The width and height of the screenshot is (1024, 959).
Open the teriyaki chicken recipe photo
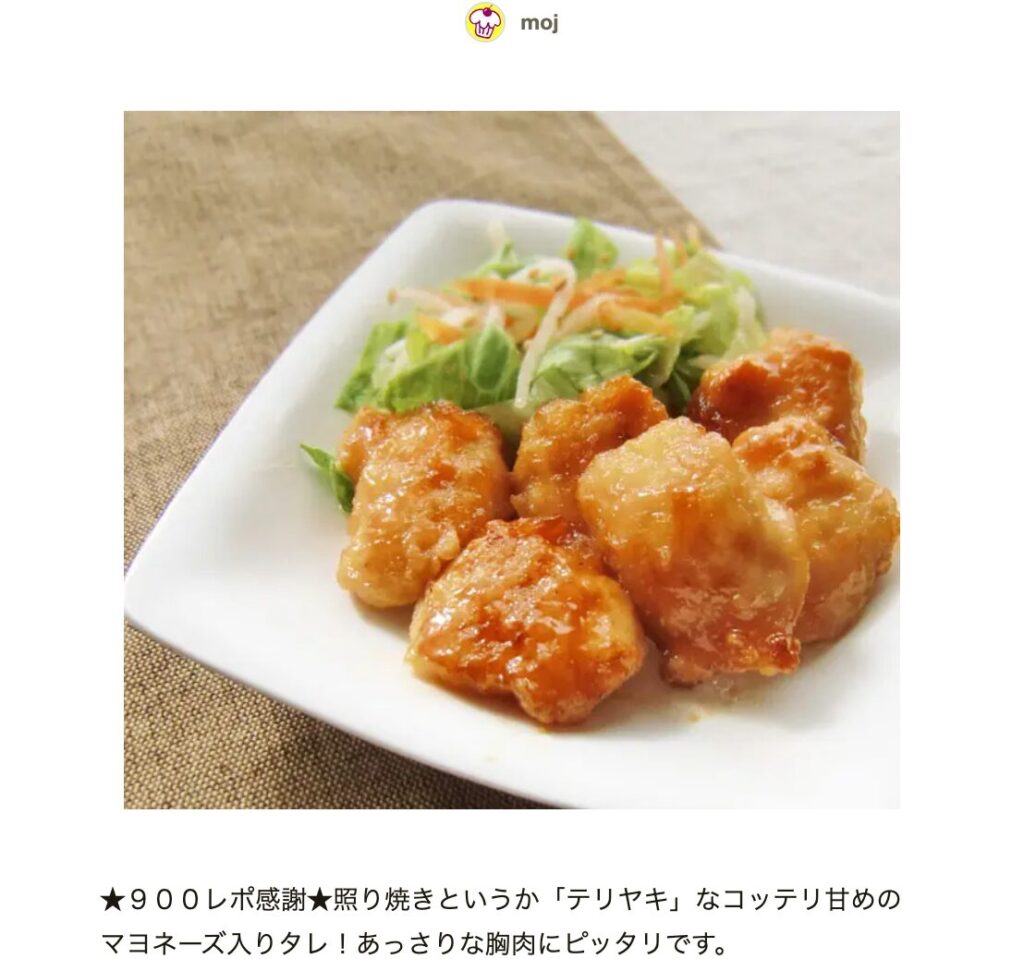(511, 459)
